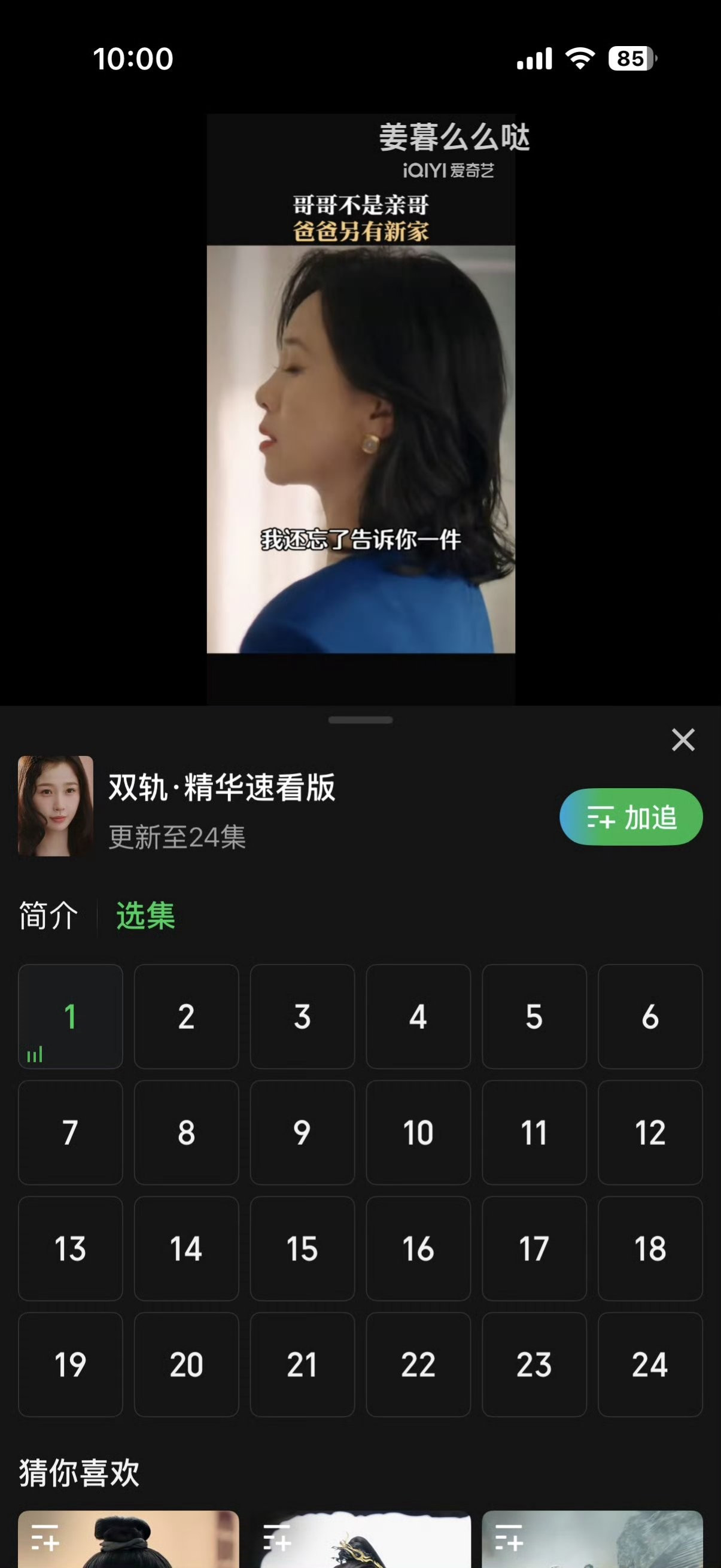Open episode 18
This screenshot has height=1568, width=721.
click(650, 1248)
